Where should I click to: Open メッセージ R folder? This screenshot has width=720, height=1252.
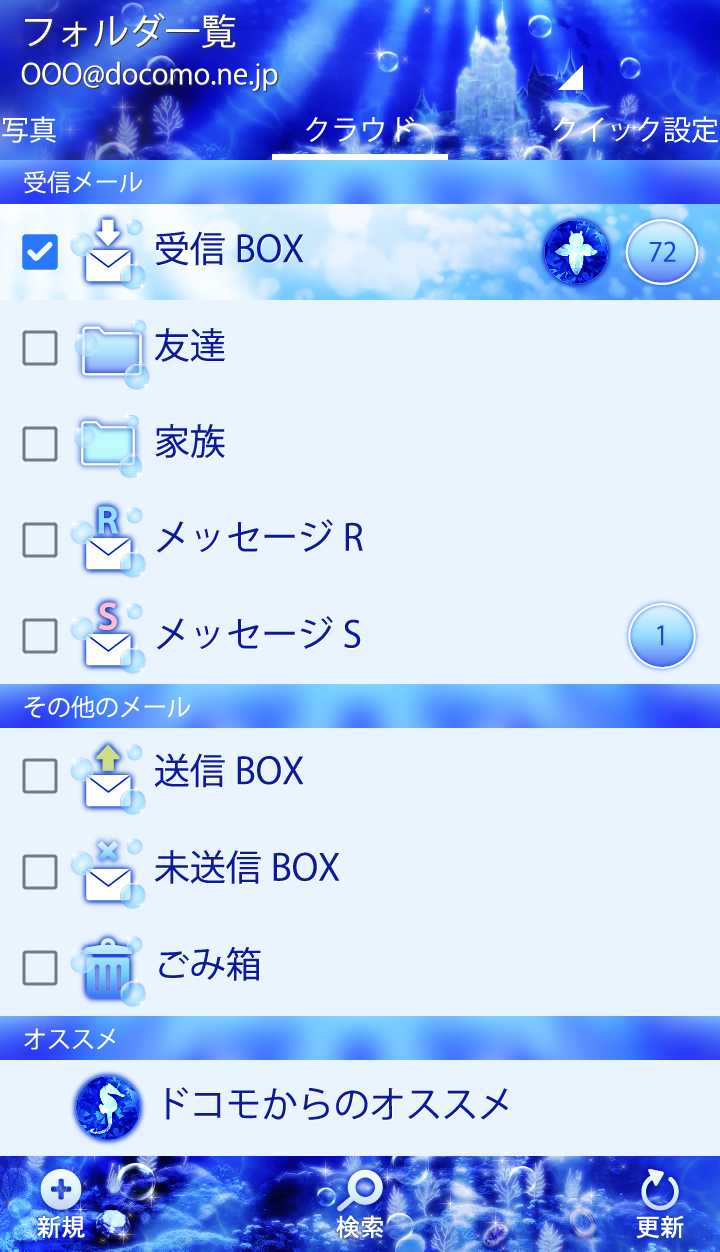click(260, 538)
